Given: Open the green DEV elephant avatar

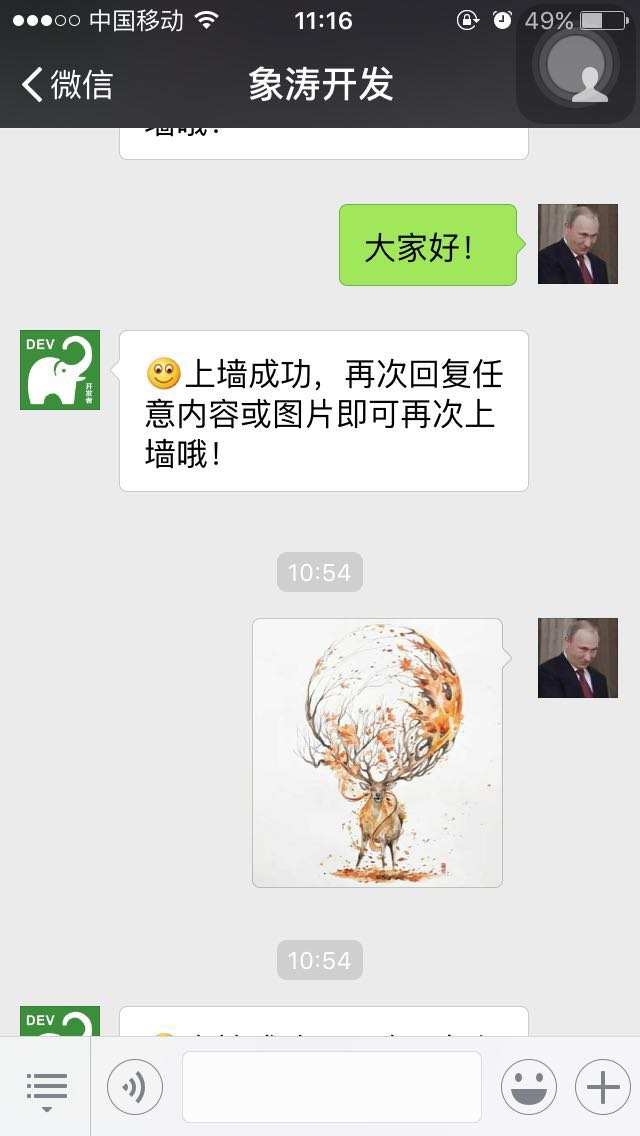Looking at the screenshot, I should pyautogui.click(x=60, y=369).
